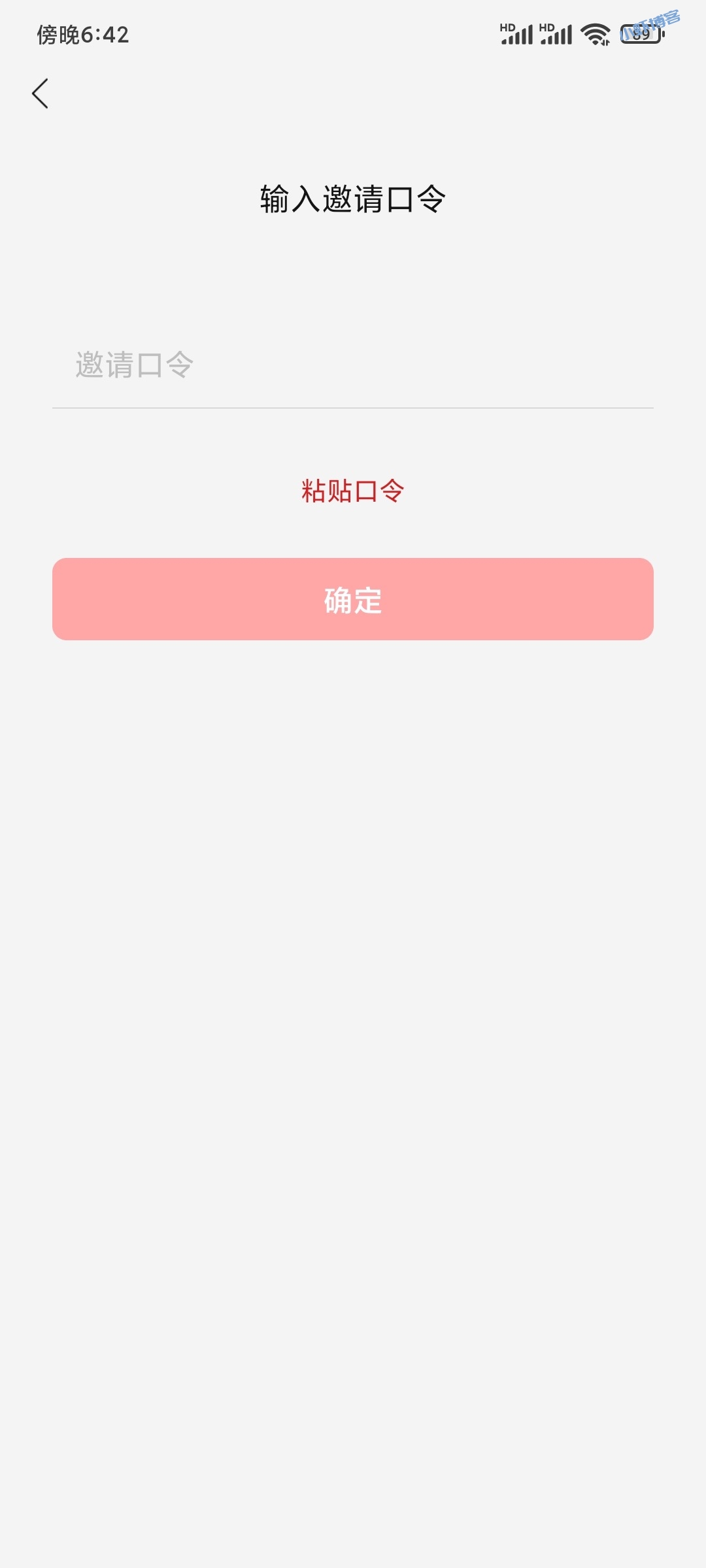Select the back chevron at top left
The image size is (706, 1568).
tap(41, 93)
